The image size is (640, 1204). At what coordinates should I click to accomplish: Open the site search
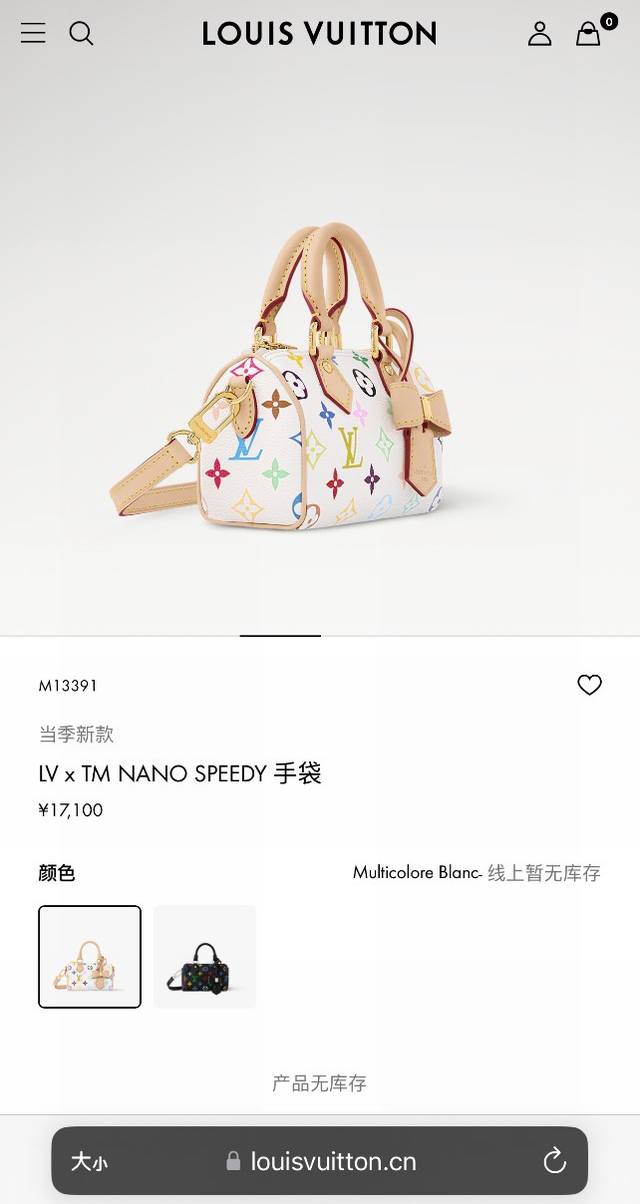coord(81,33)
